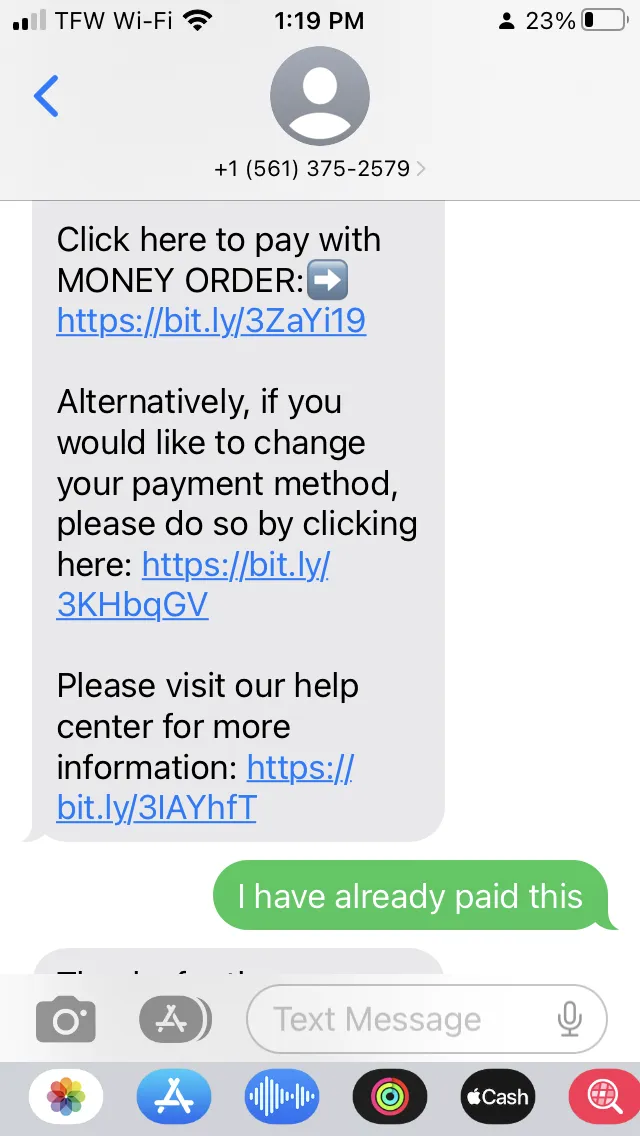
Task: Open the Fitness activity rings app
Action: [390, 1096]
